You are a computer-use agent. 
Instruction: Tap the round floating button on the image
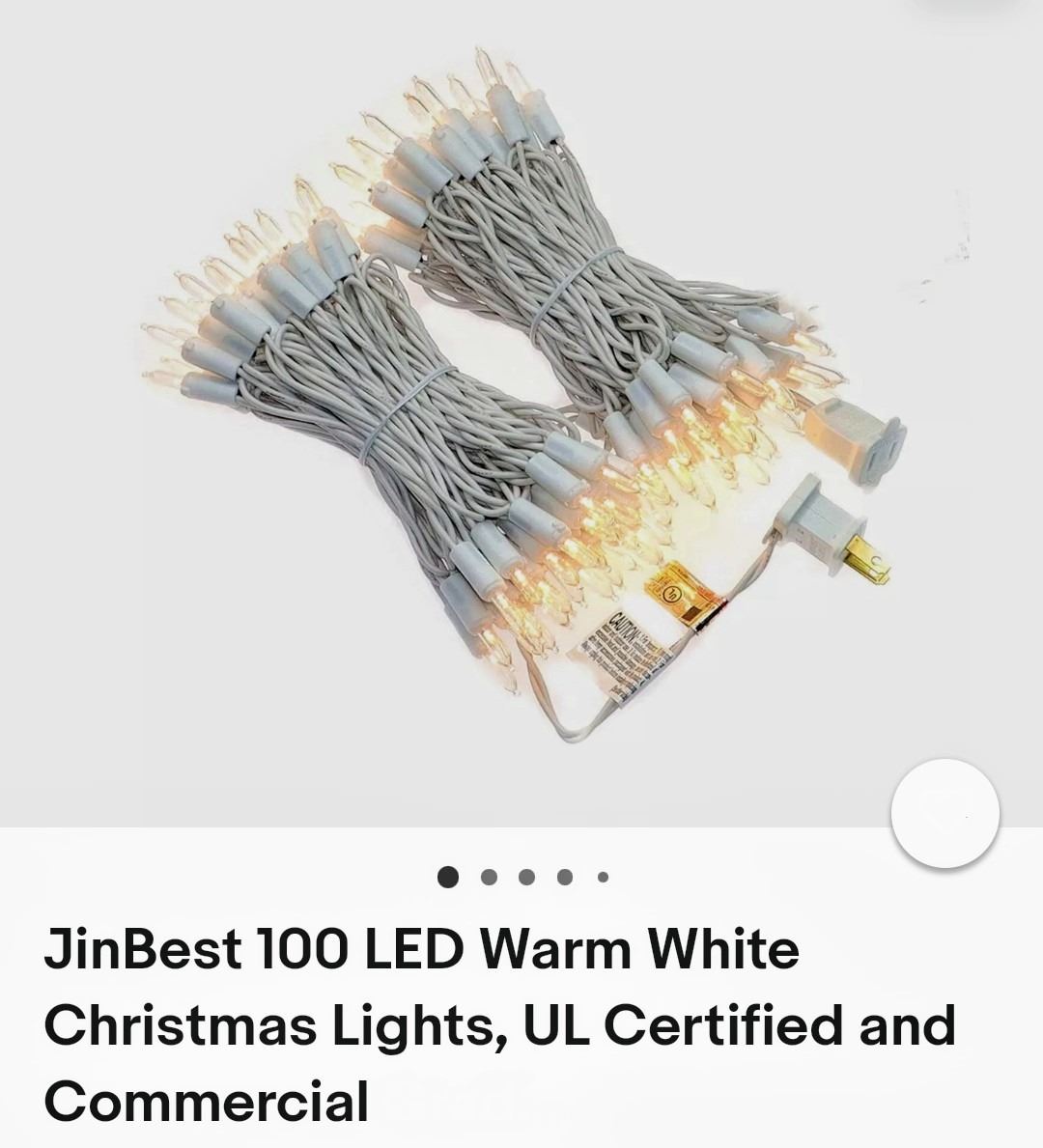click(x=944, y=813)
